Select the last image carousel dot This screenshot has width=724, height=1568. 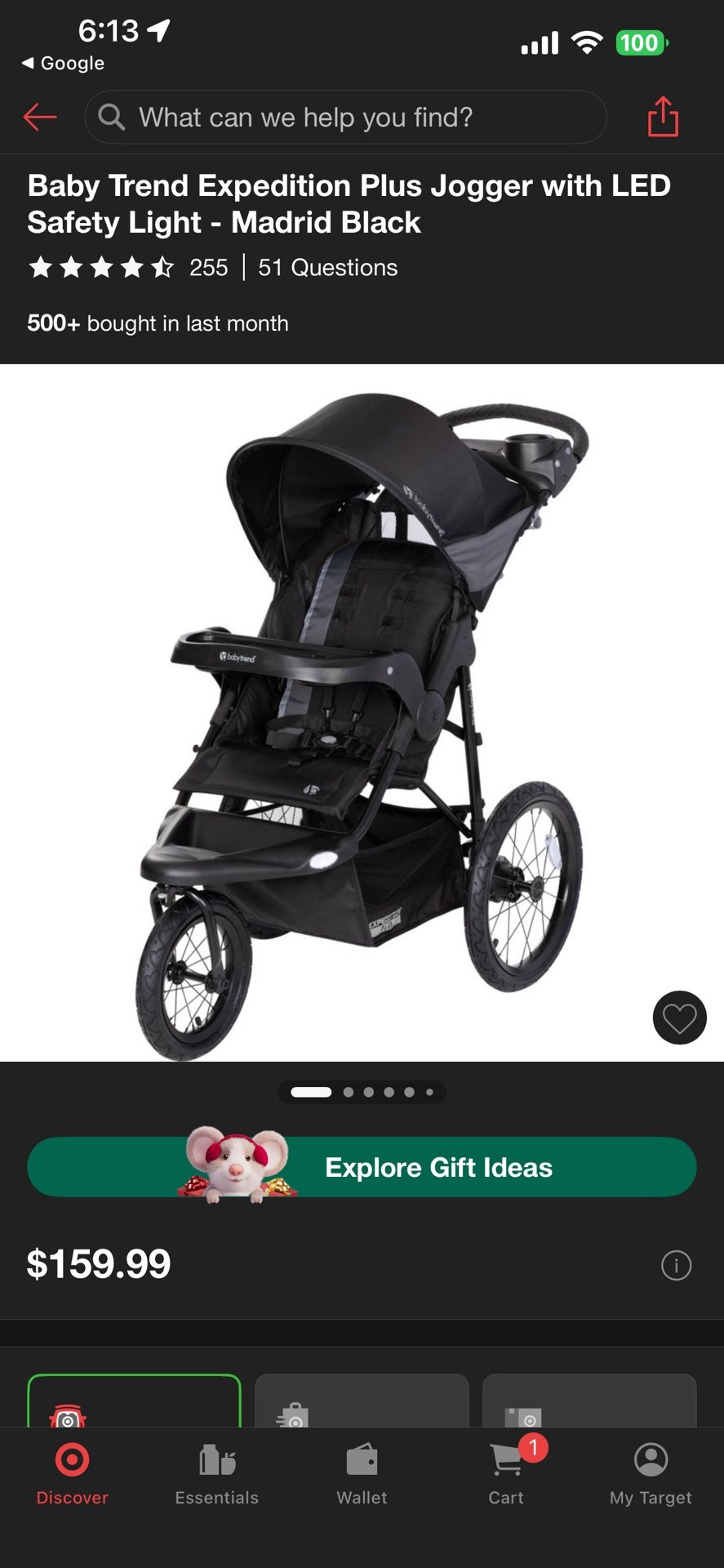[431, 1092]
